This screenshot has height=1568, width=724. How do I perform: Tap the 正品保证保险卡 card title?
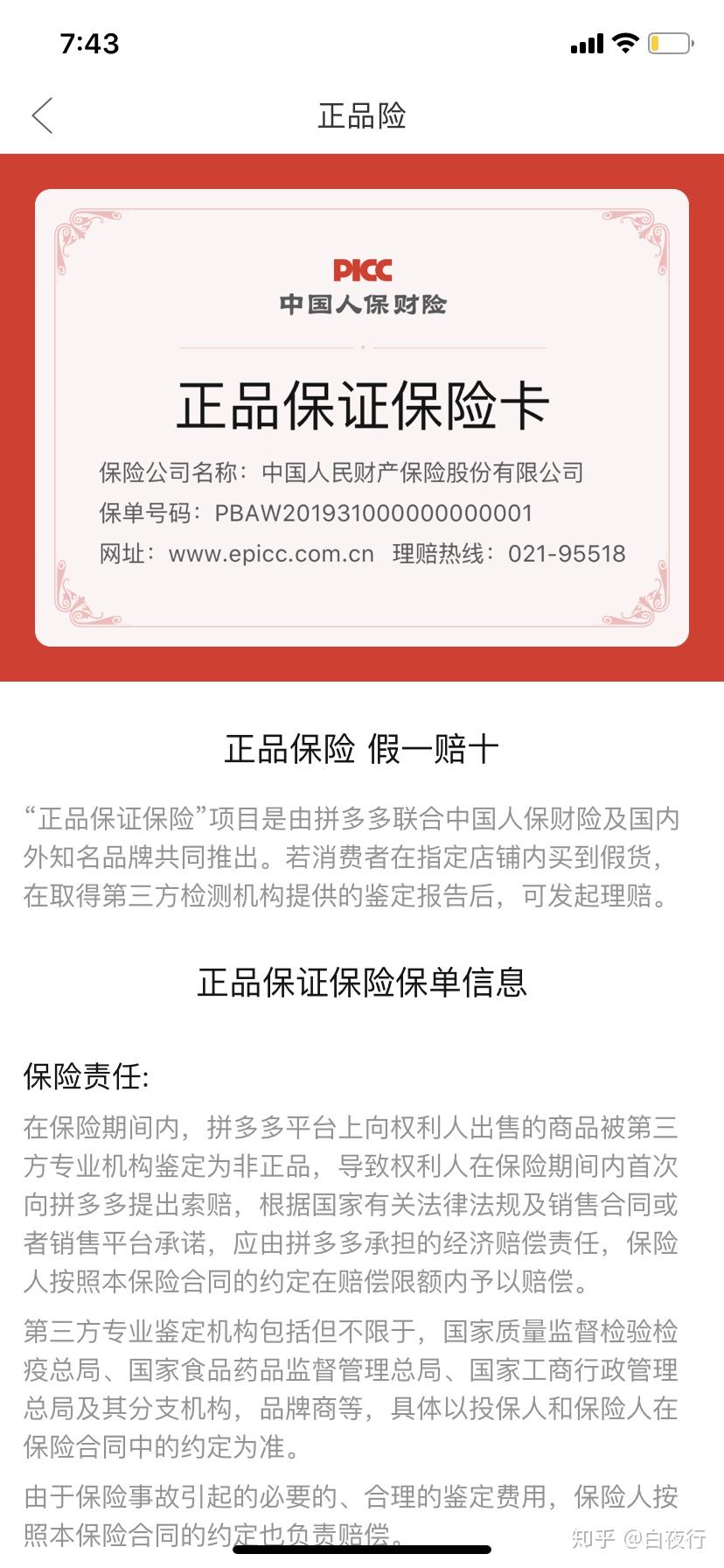click(361, 405)
